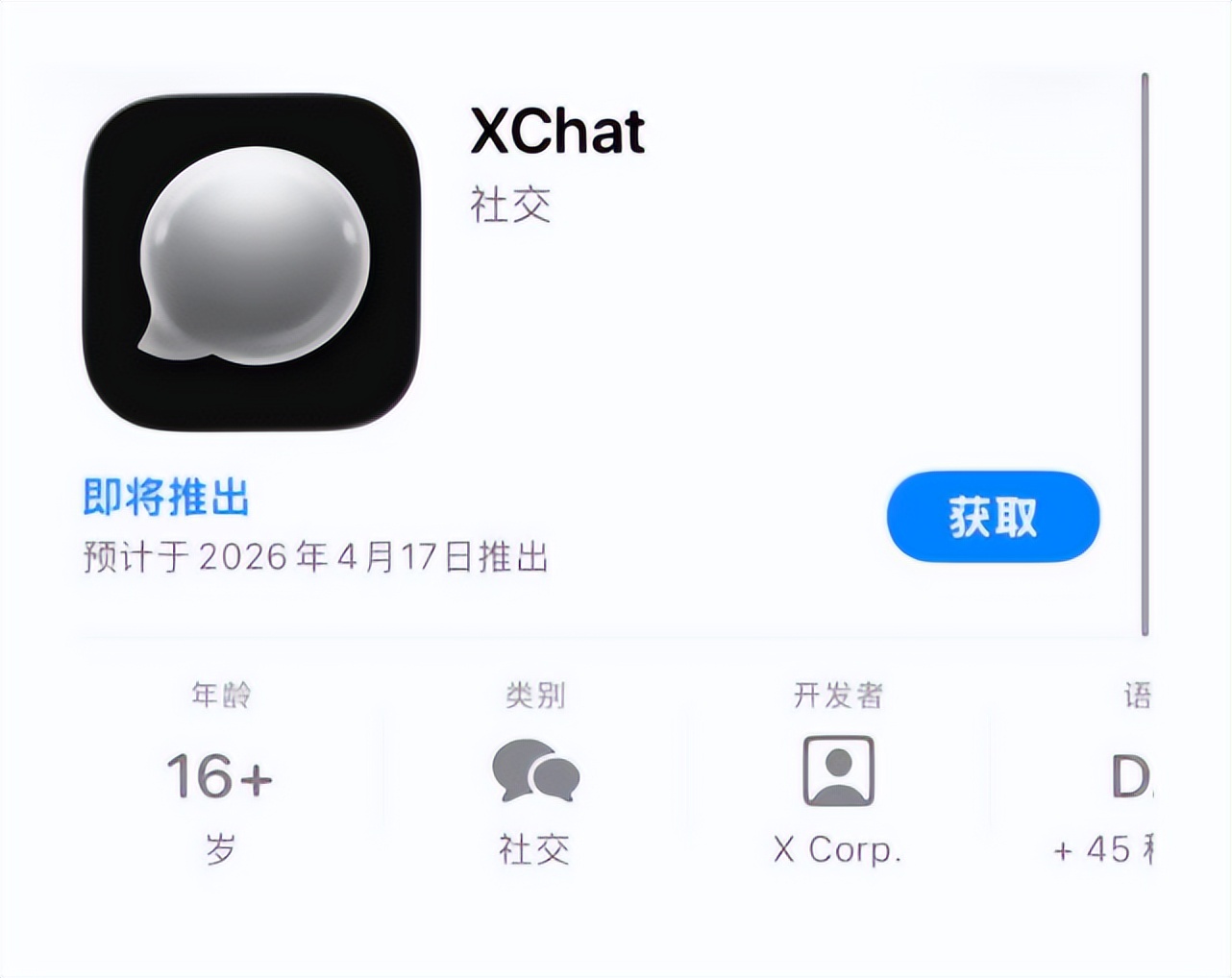The height and width of the screenshot is (978, 1232).
Task: Open the 16+ age rating details
Action: (x=220, y=775)
